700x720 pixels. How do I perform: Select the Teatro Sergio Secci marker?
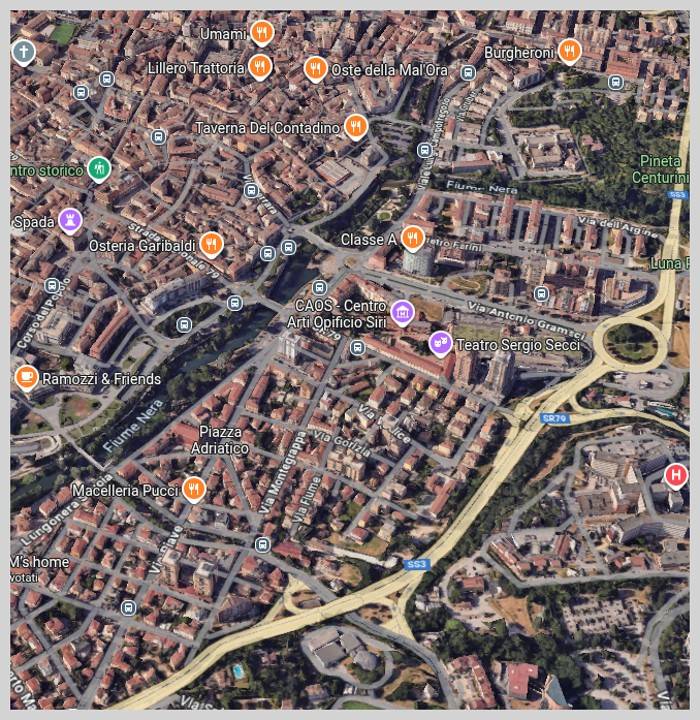point(439,343)
